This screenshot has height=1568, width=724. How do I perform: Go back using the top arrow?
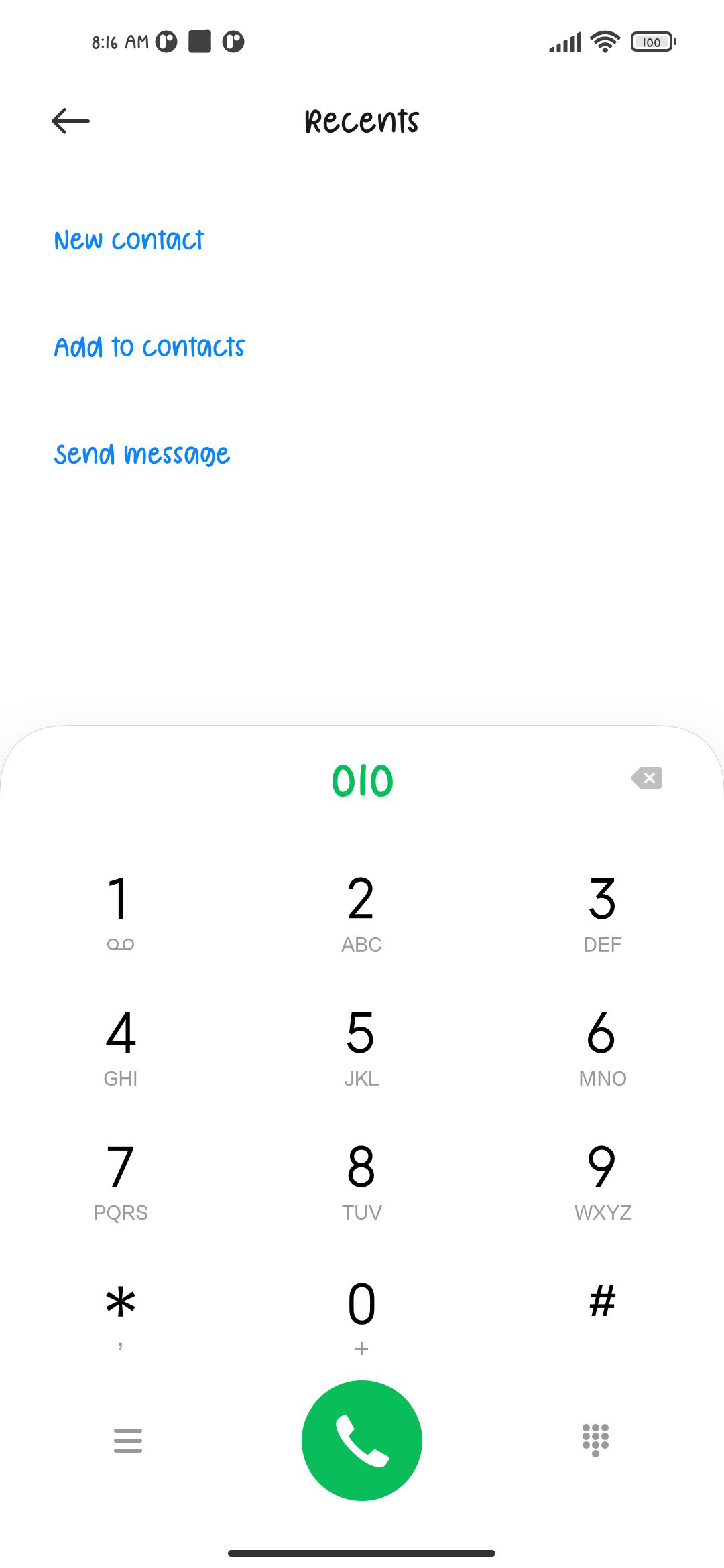click(x=70, y=121)
